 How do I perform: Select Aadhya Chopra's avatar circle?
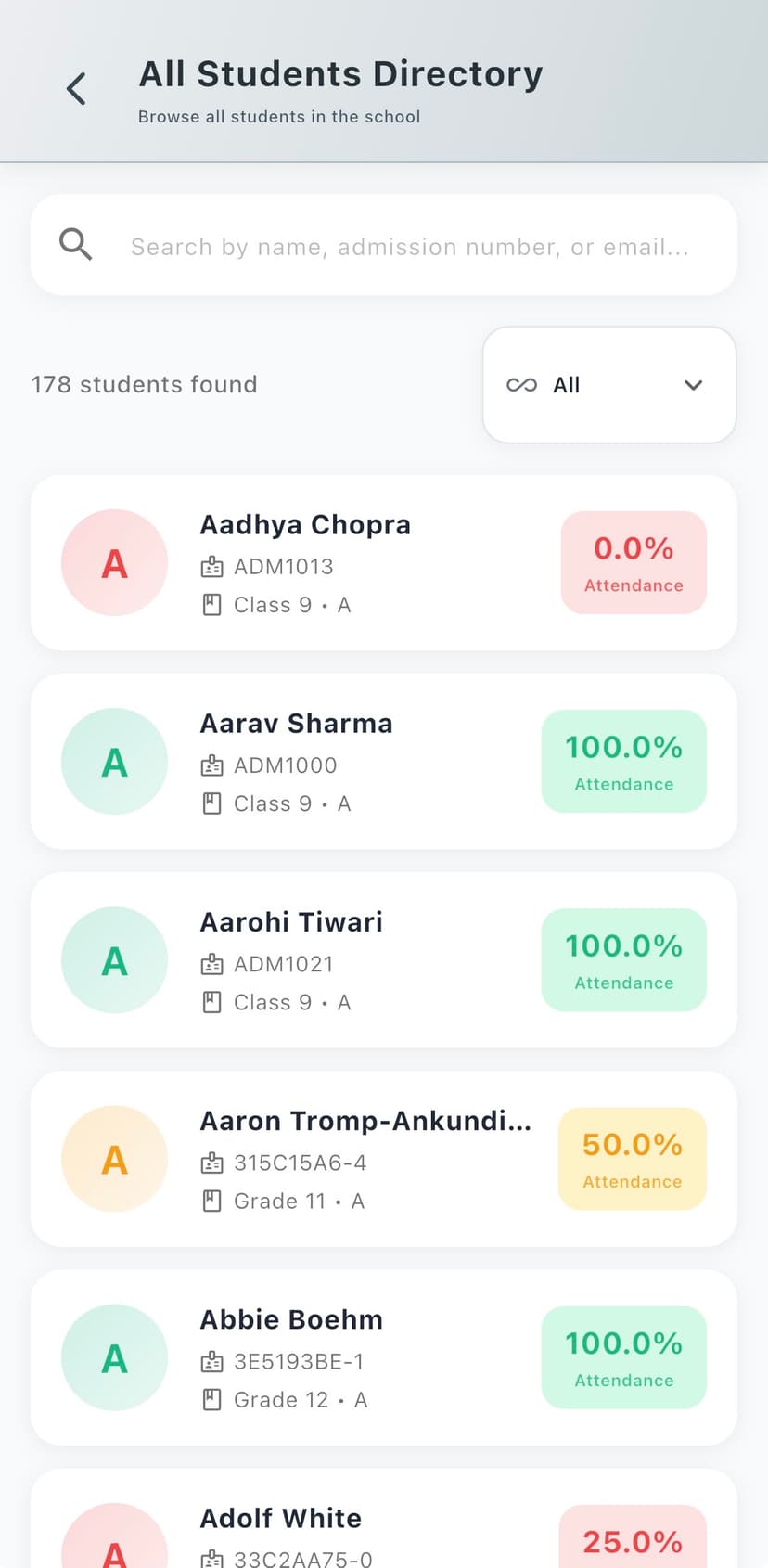114,562
